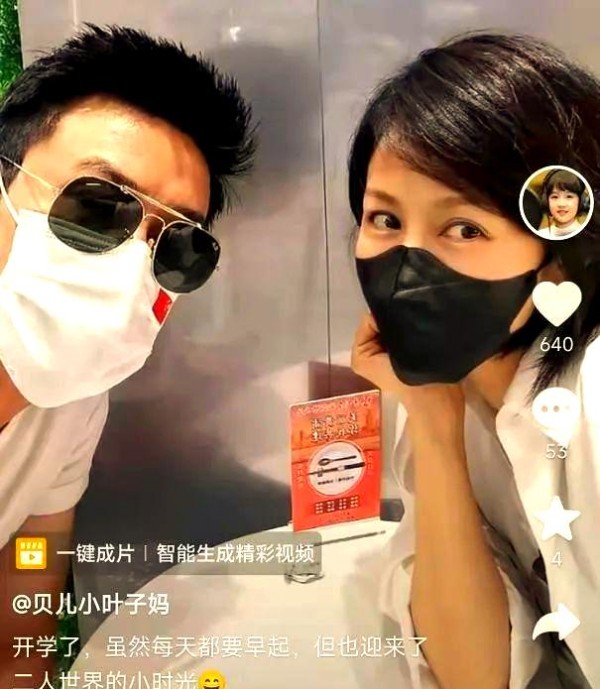Open @贝儿小叶子妈 username link

90,604
